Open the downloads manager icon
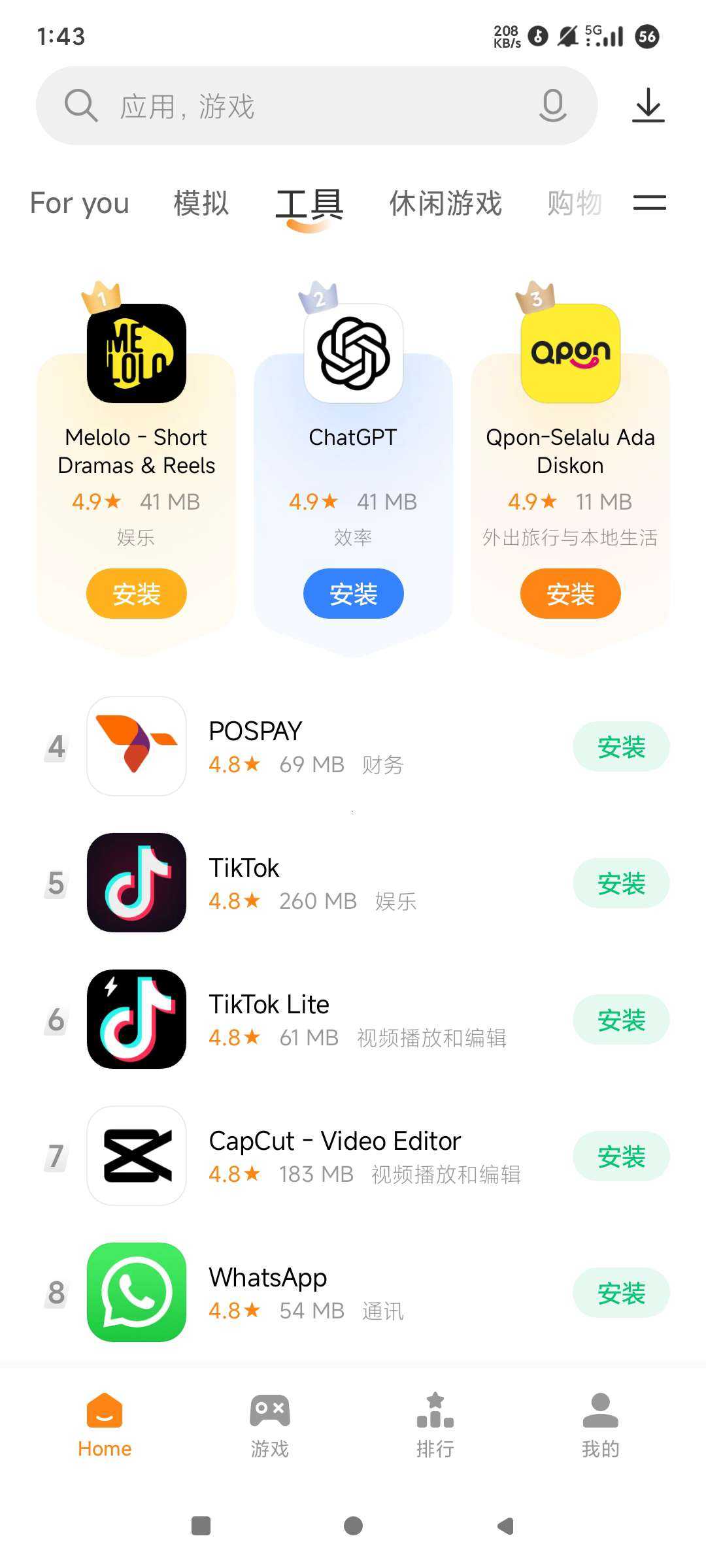Viewport: 706px width, 1568px height. 648,105
